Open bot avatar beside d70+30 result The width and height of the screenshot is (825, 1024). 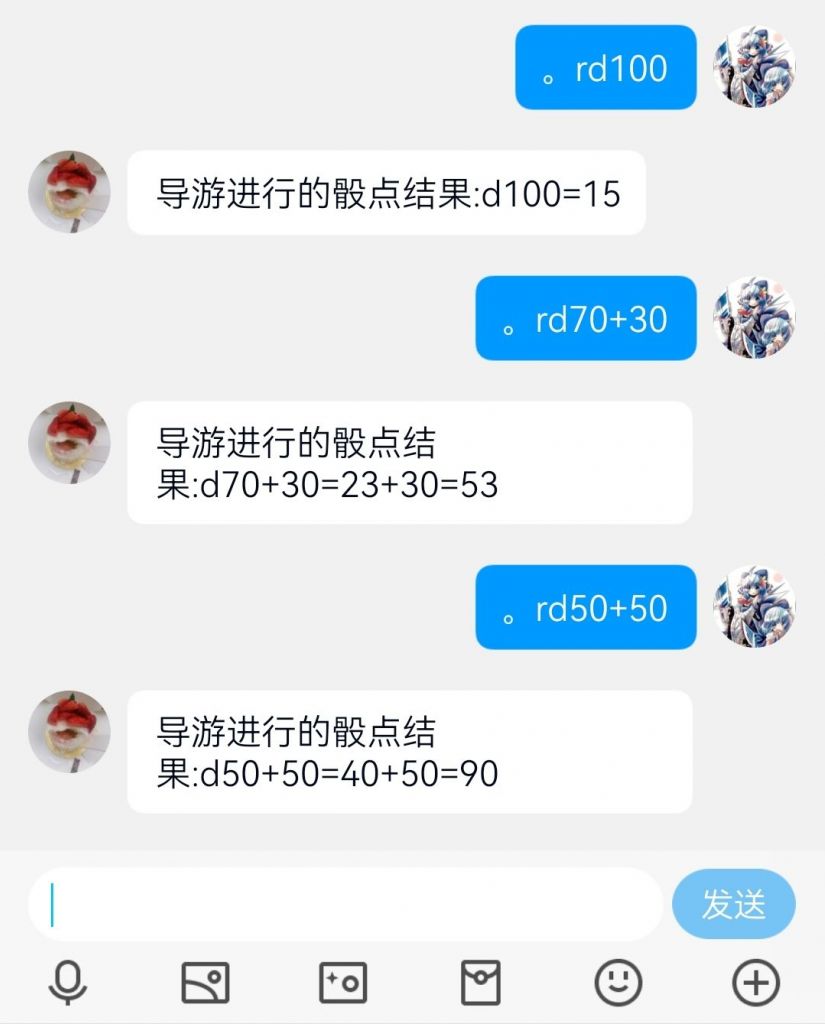point(69,443)
